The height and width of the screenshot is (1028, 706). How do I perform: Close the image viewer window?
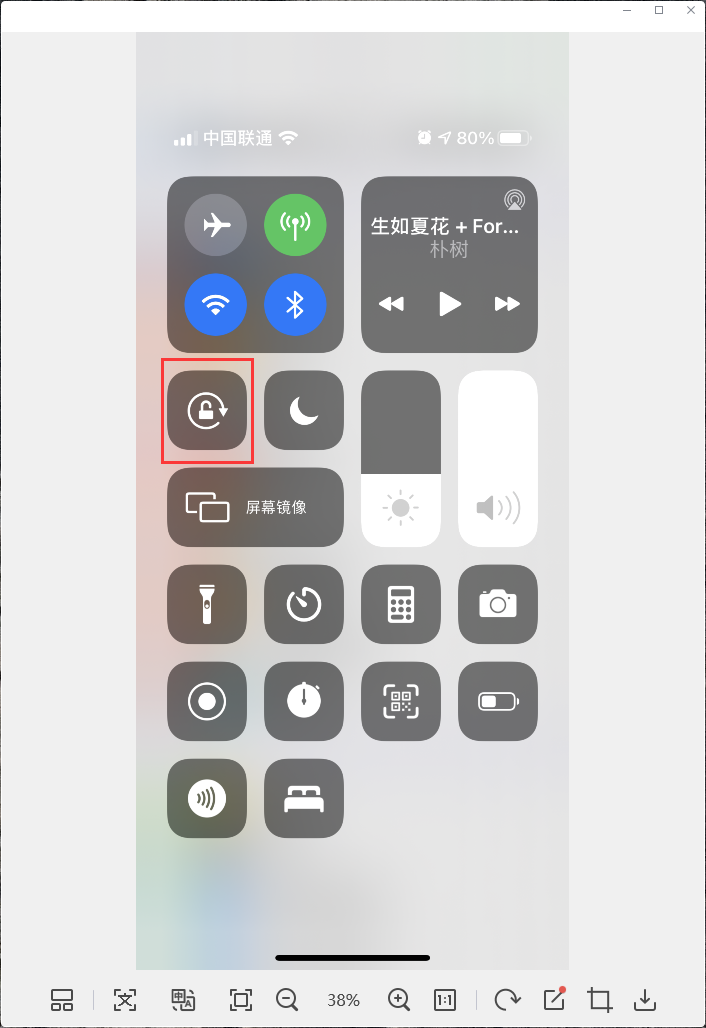coord(689,10)
